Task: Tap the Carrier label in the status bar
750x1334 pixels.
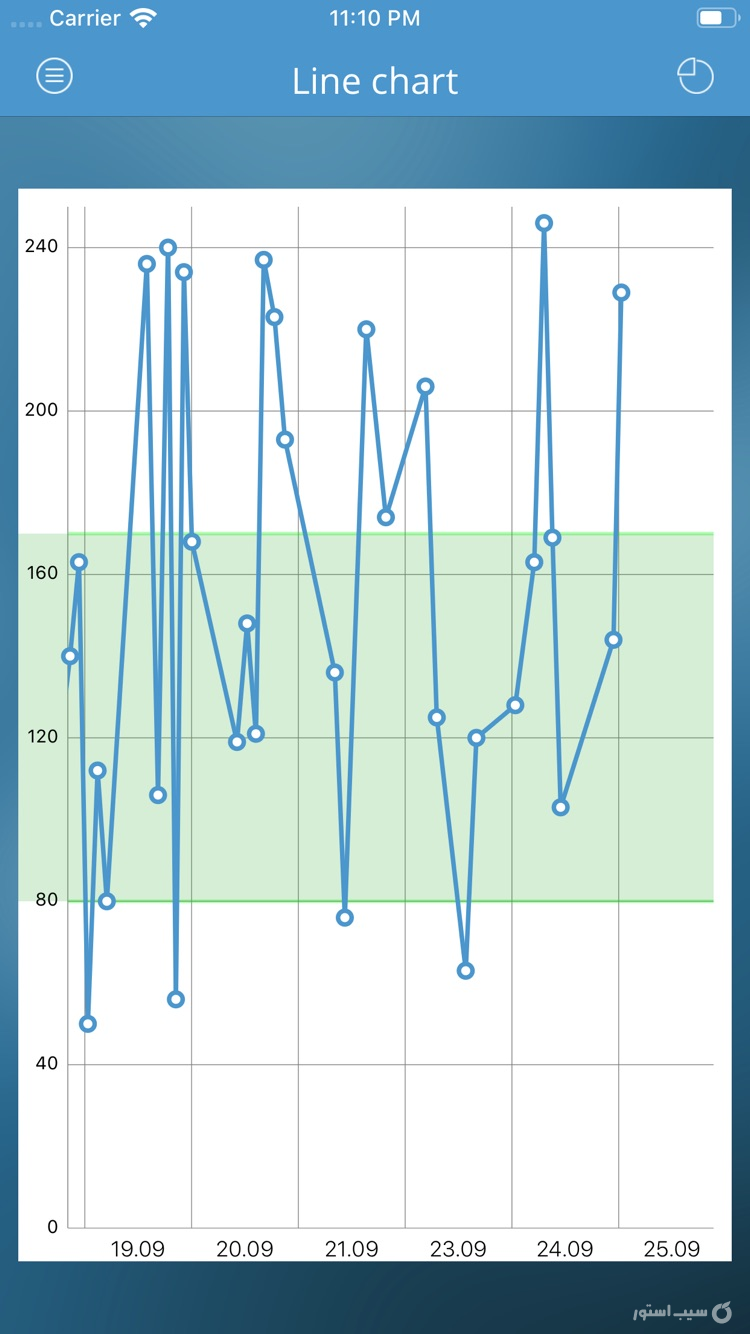Action: pos(85,17)
